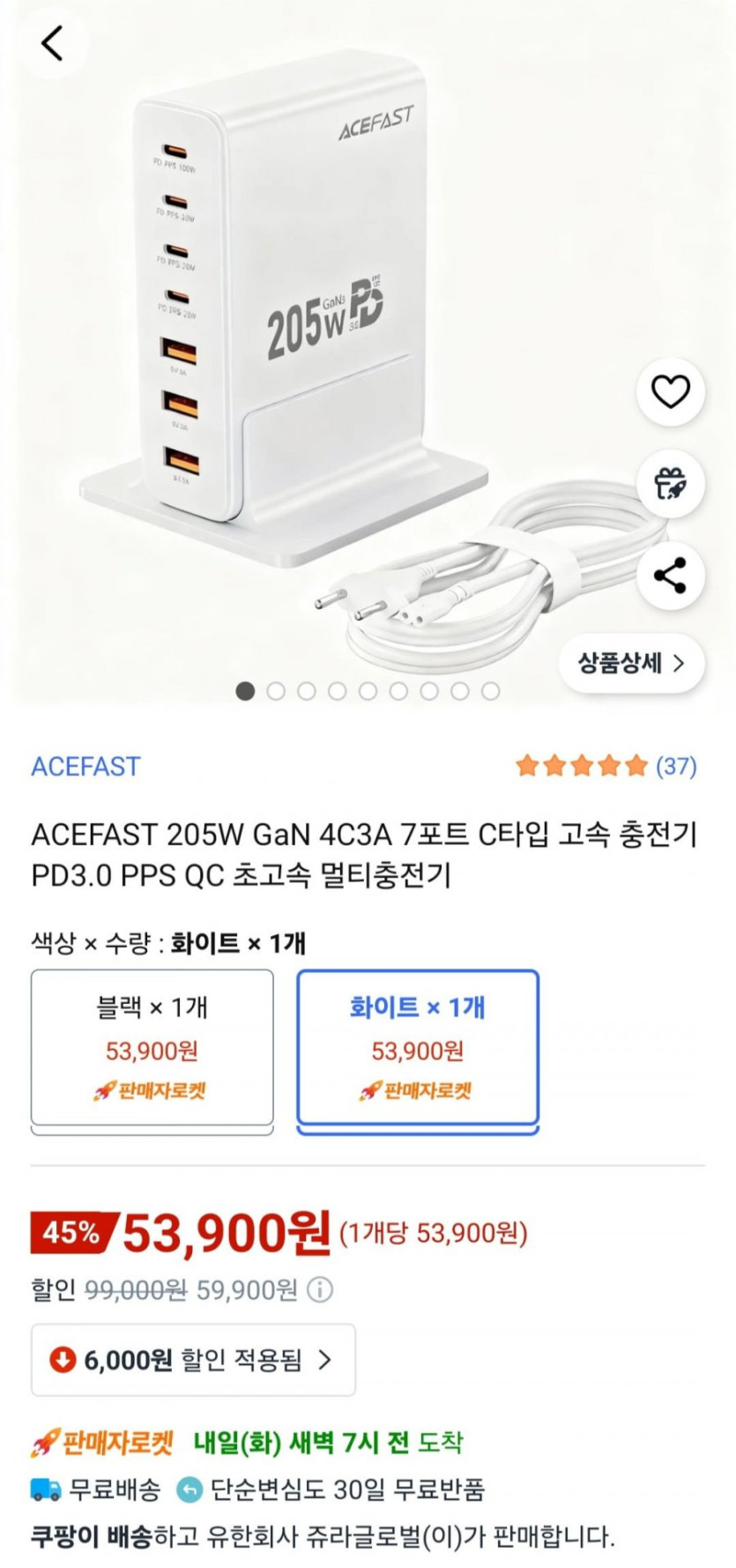Open 상품상세 product details
The height and width of the screenshot is (1568, 736).
pyautogui.click(x=631, y=663)
